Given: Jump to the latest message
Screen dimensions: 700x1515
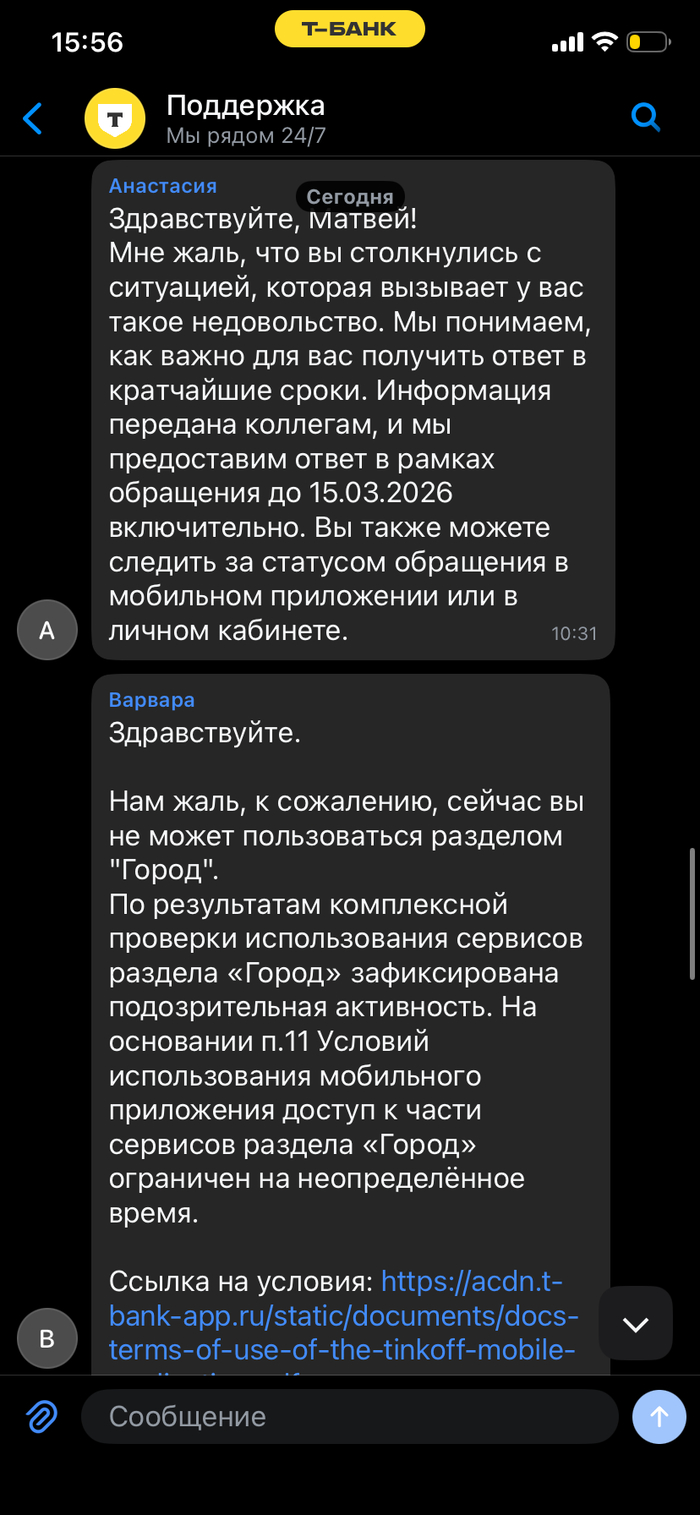Looking at the screenshot, I should [635, 1324].
